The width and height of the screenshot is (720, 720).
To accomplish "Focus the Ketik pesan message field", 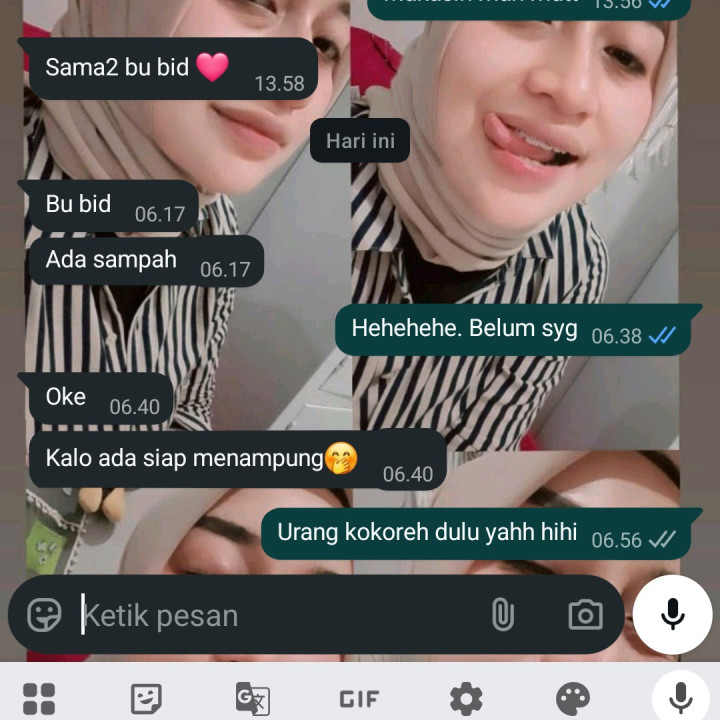I will coord(270,615).
